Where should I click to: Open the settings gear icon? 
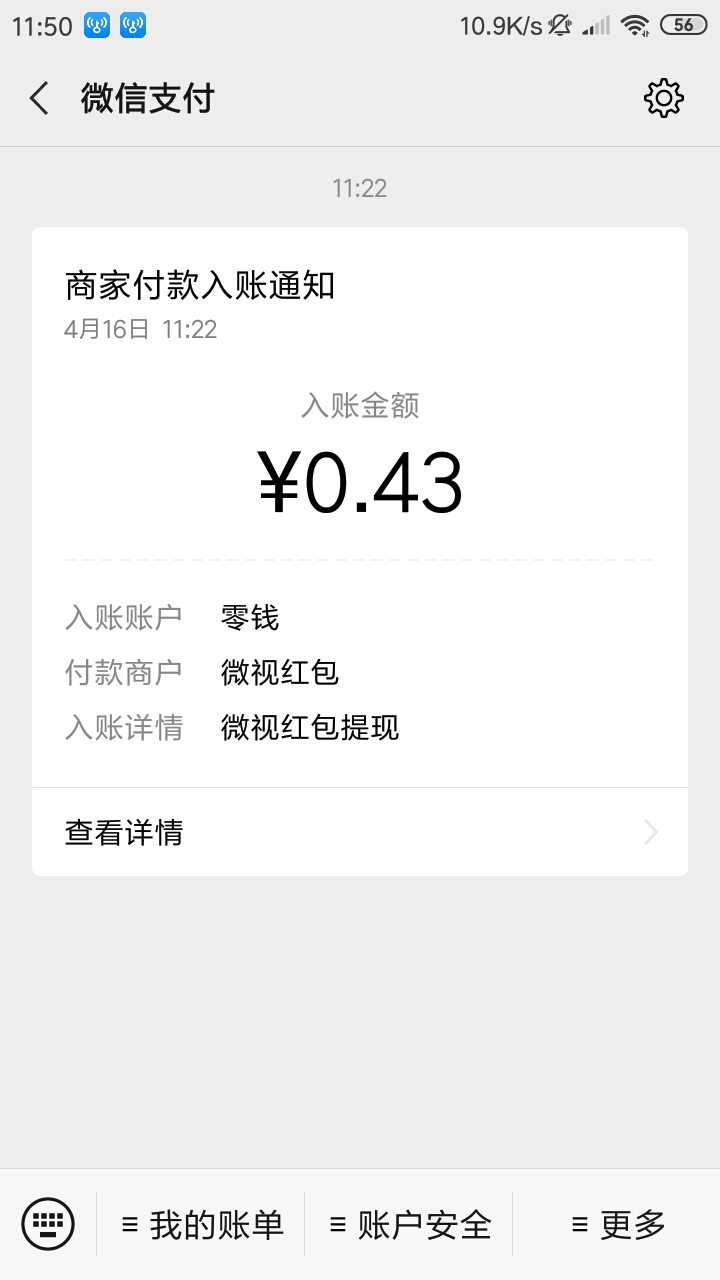coord(664,98)
